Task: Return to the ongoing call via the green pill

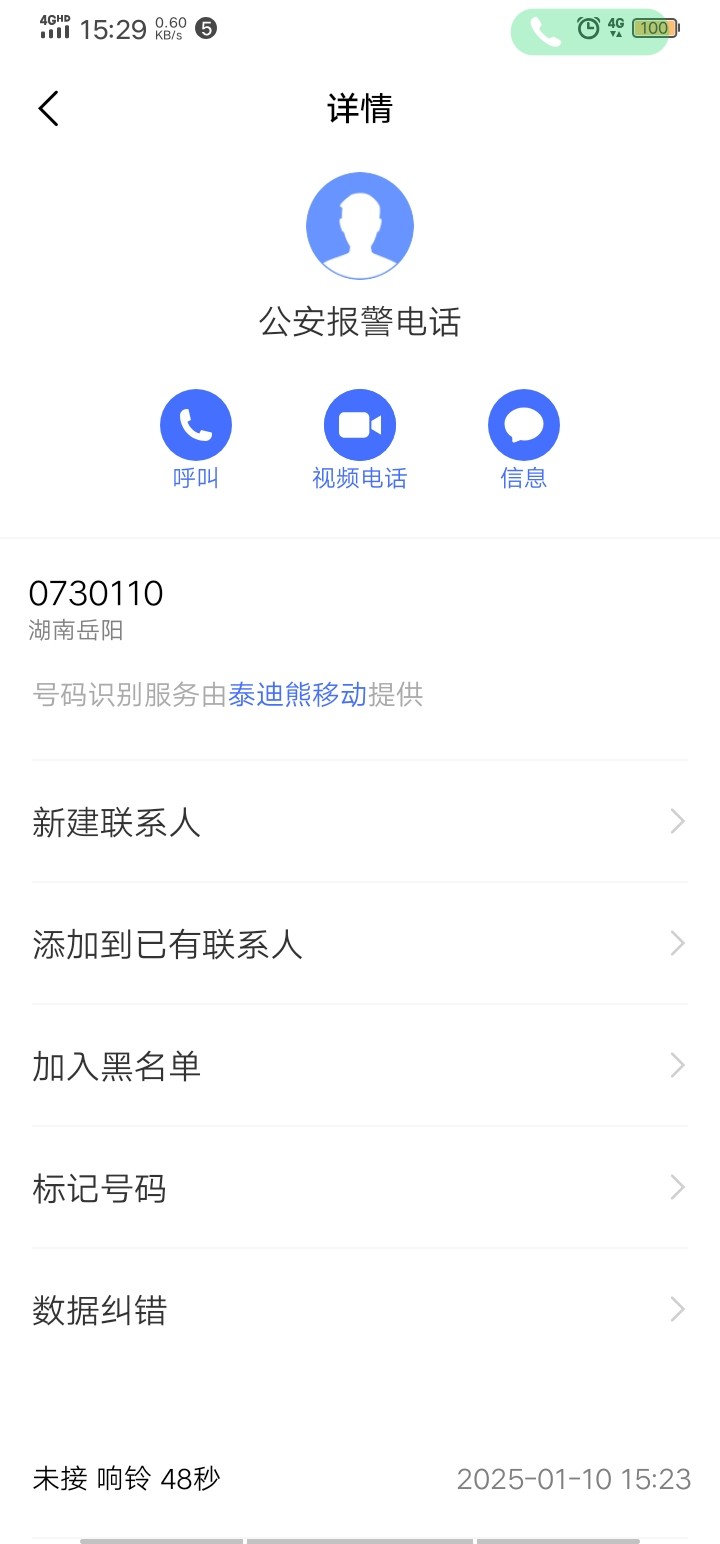Action: tap(589, 31)
